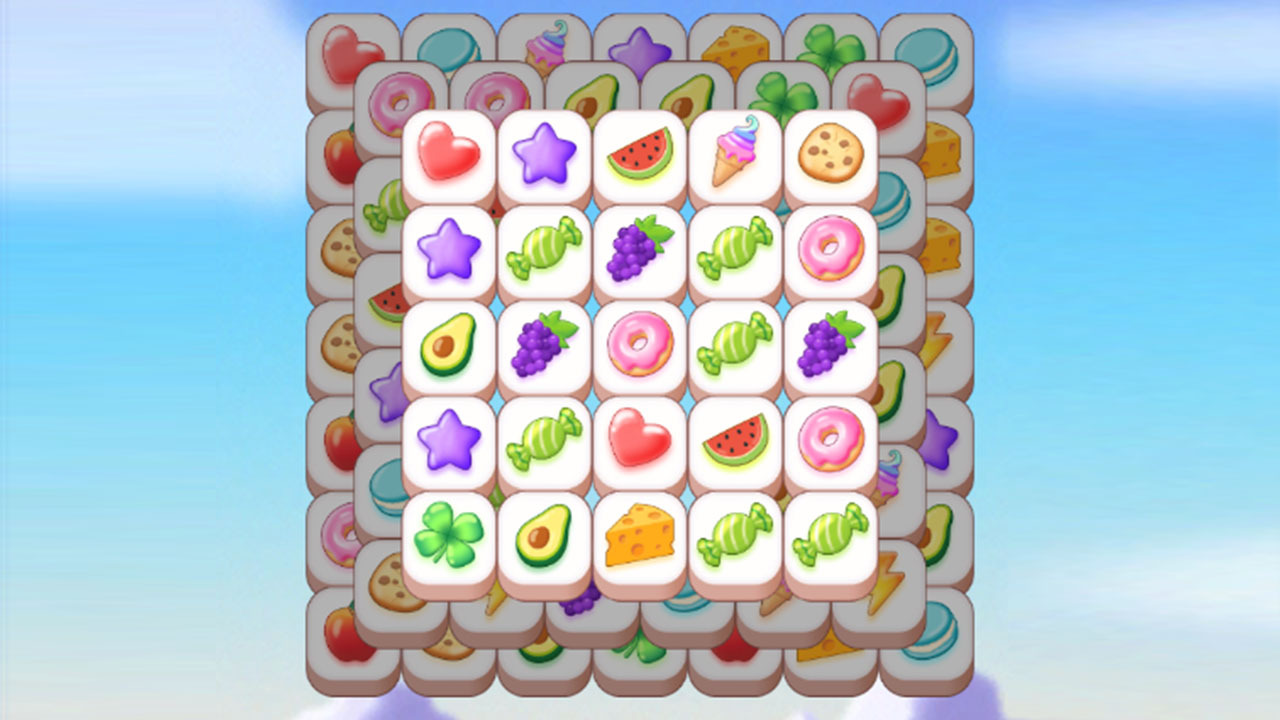Screen dimensions: 1280x720
Task: Pick the donut tile directly below the cookie
Action: [x=831, y=248]
